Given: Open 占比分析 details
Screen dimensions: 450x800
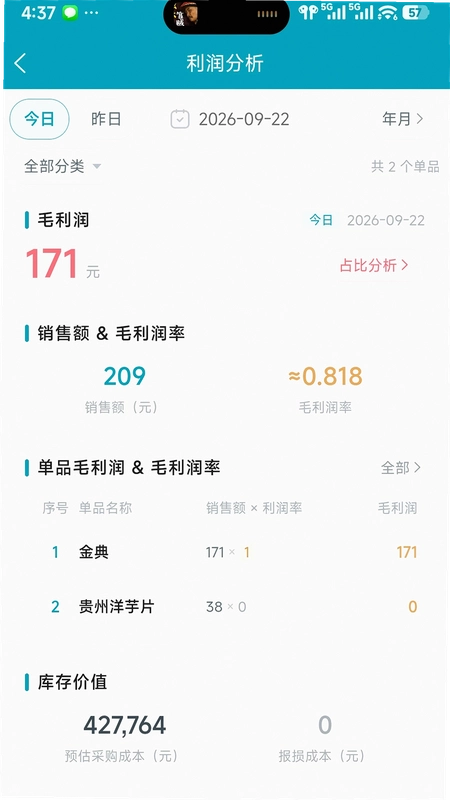Looking at the screenshot, I should coord(374,265).
